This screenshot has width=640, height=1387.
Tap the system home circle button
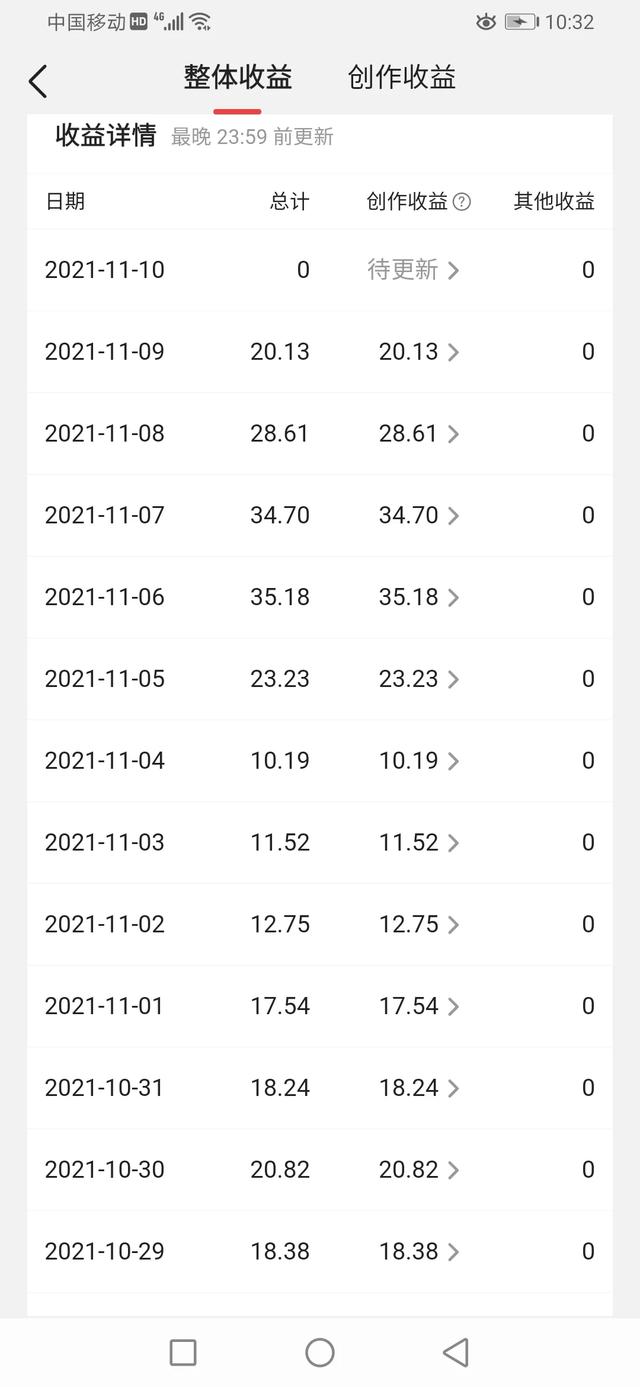pyautogui.click(x=320, y=1353)
